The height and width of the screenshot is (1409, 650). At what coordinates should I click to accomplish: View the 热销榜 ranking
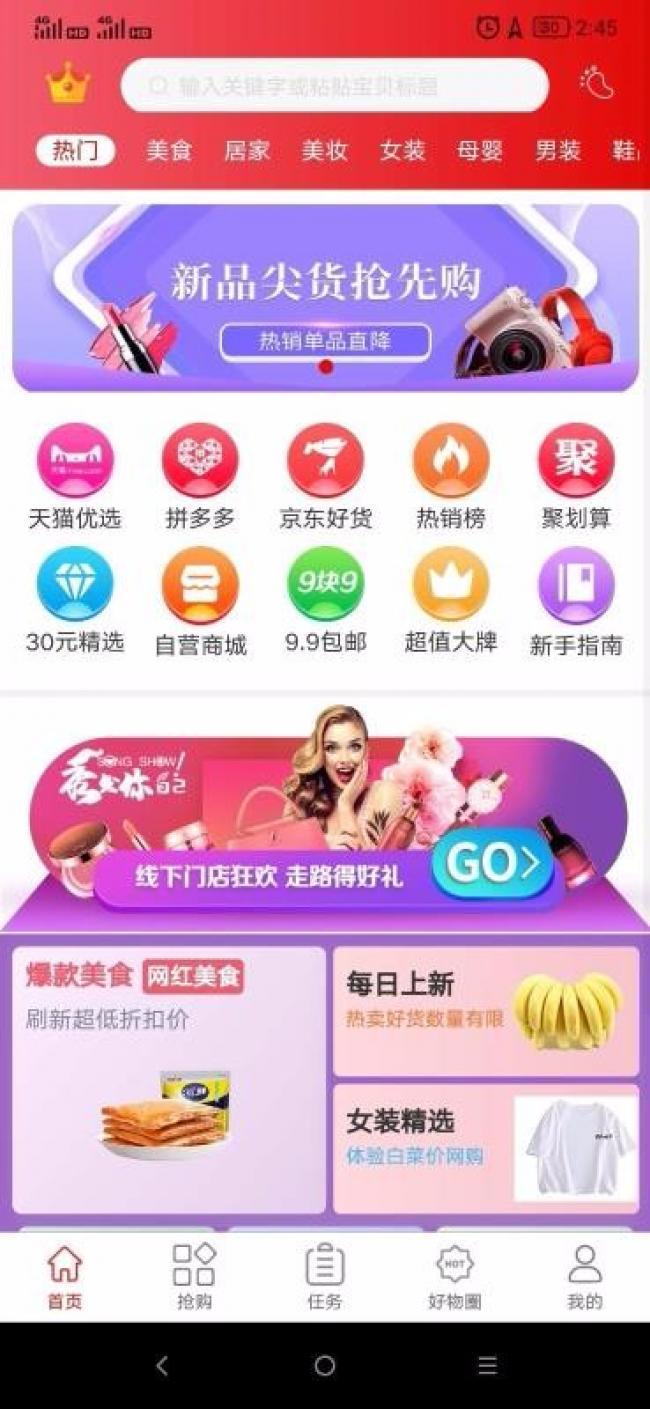click(451, 476)
